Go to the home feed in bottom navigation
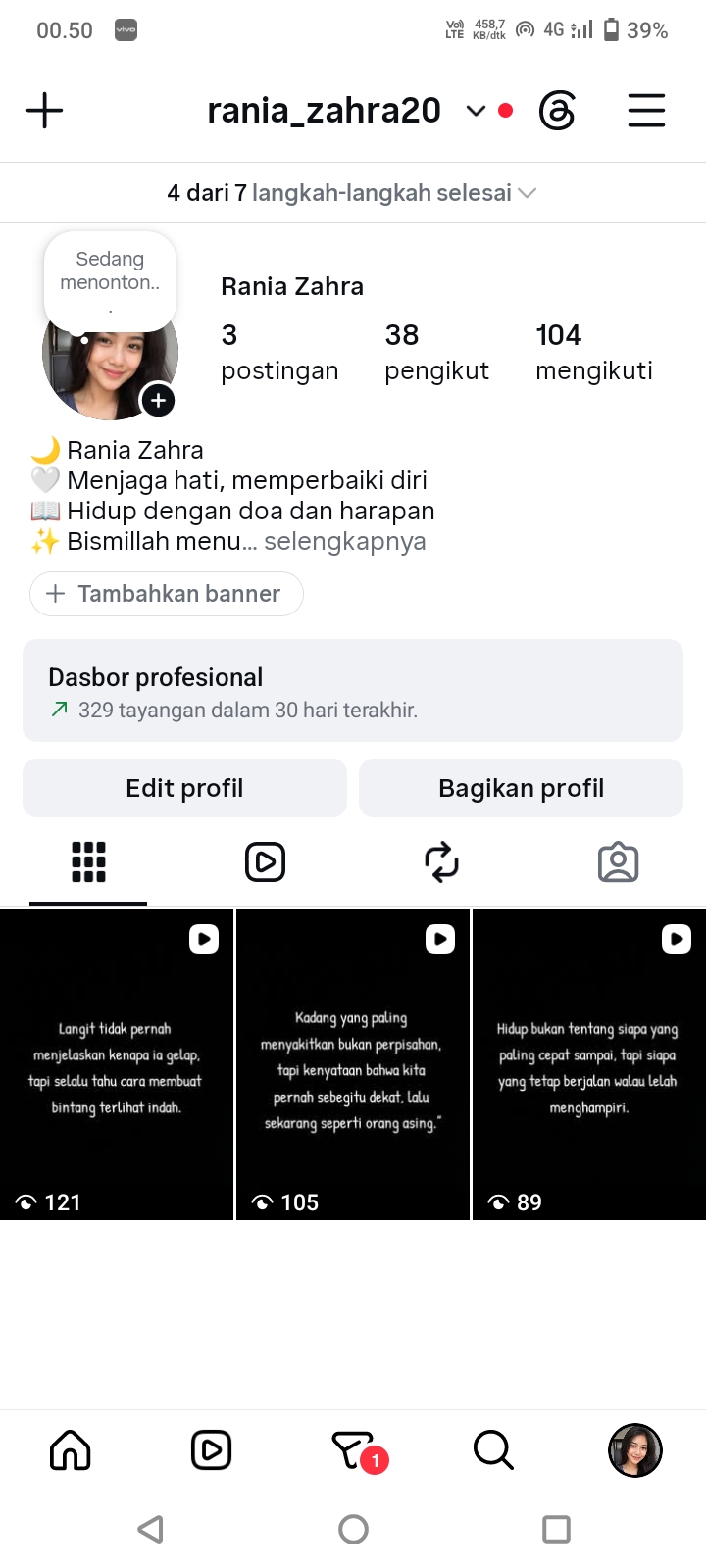706x1568 pixels. (71, 1450)
